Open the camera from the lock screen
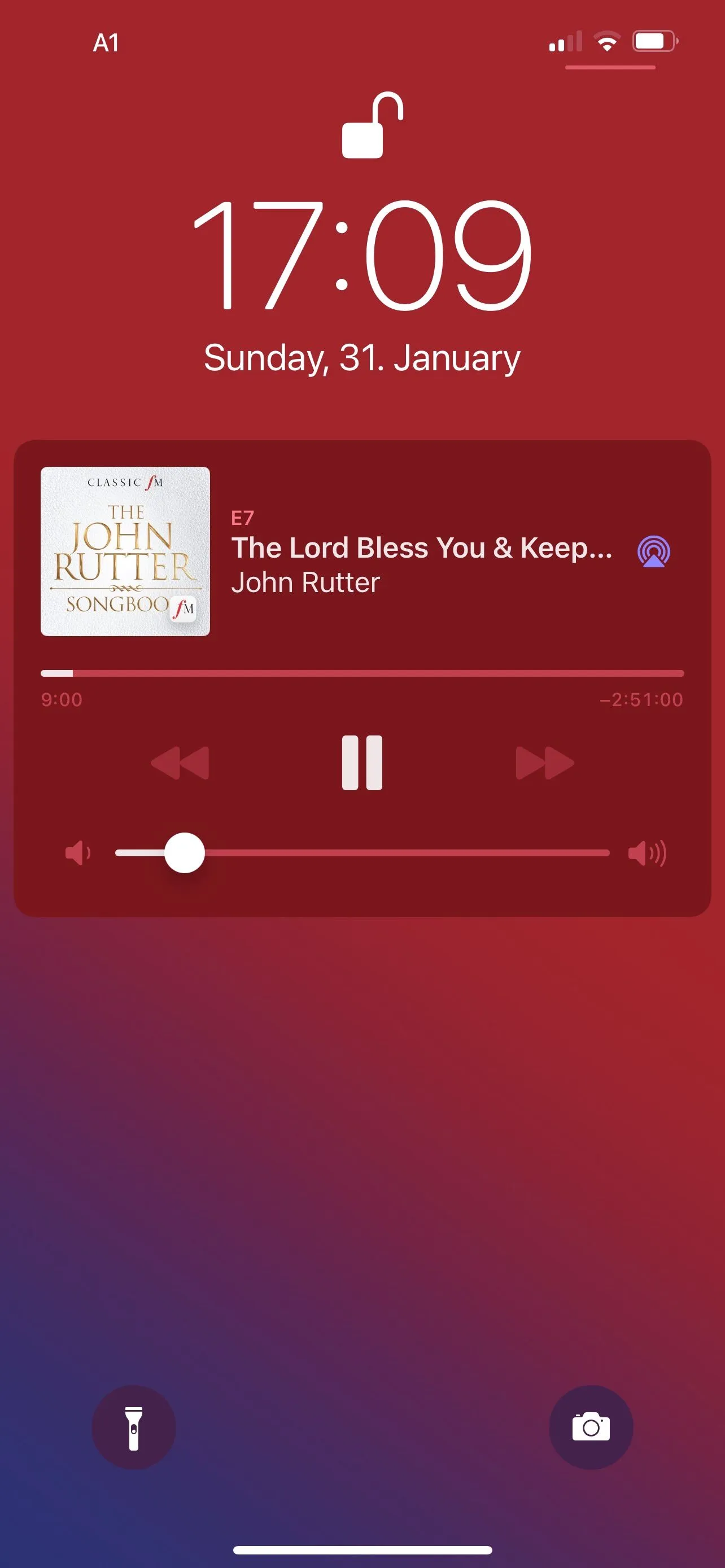Viewport: 725px width, 1568px height. [591, 1427]
